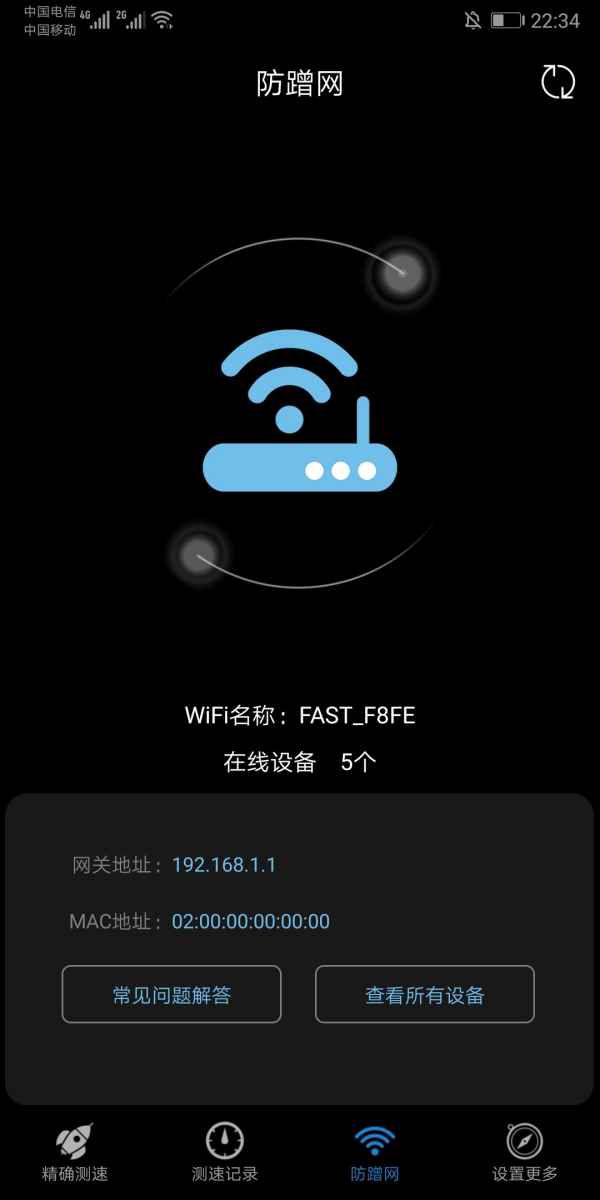Image resolution: width=600 pixels, height=1200 pixels.
Task: Open 常见问题解答 FAQ
Action: pos(171,994)
